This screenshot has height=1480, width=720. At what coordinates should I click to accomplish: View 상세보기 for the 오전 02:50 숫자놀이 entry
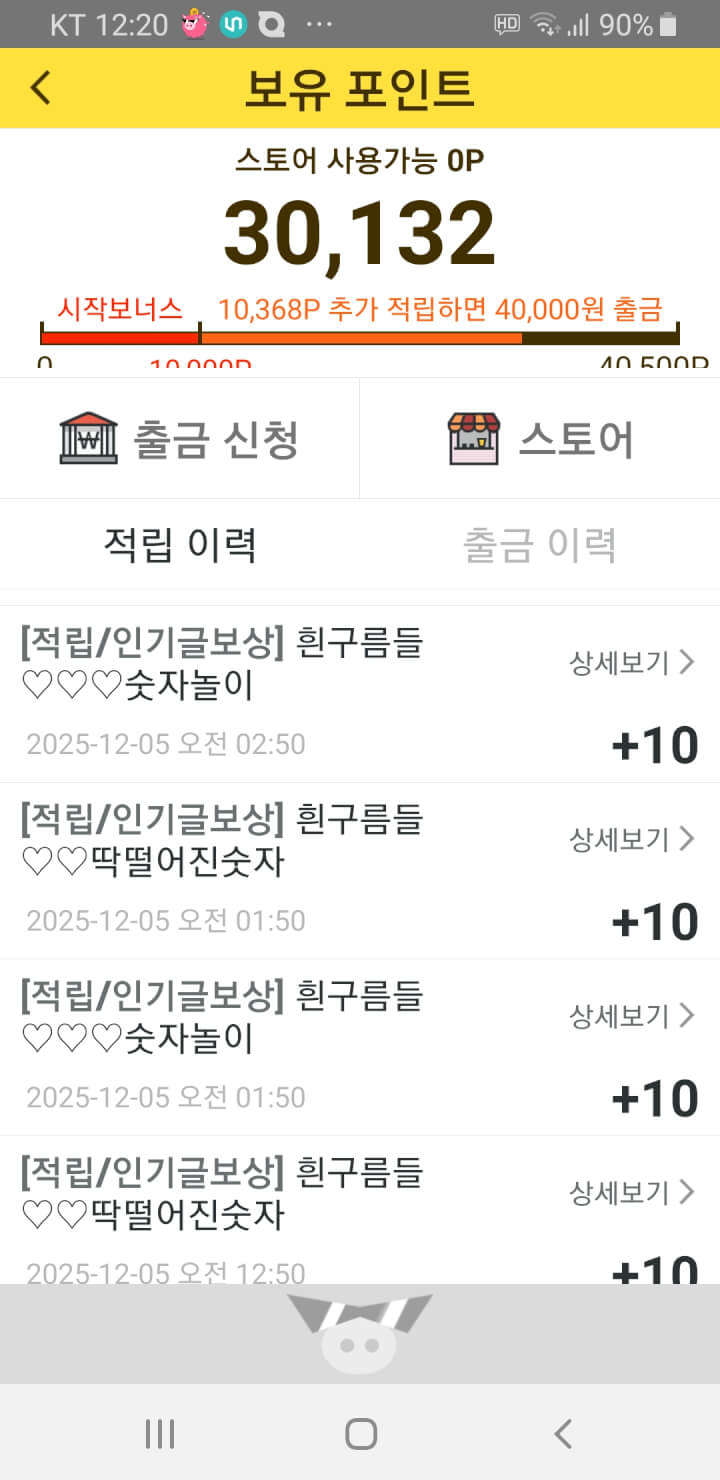[631, 662]
